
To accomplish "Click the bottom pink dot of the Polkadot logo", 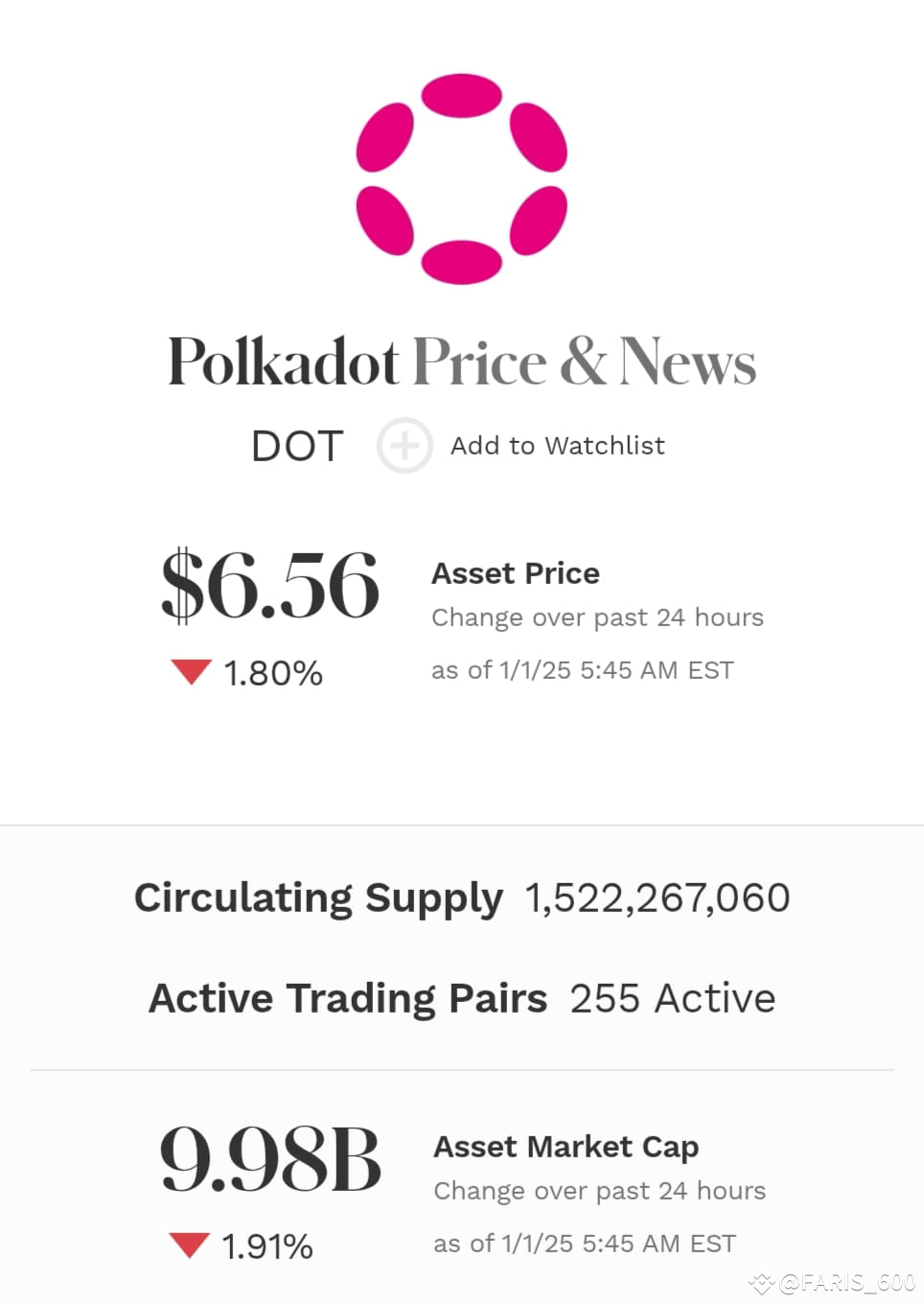I will click(462, 264).
